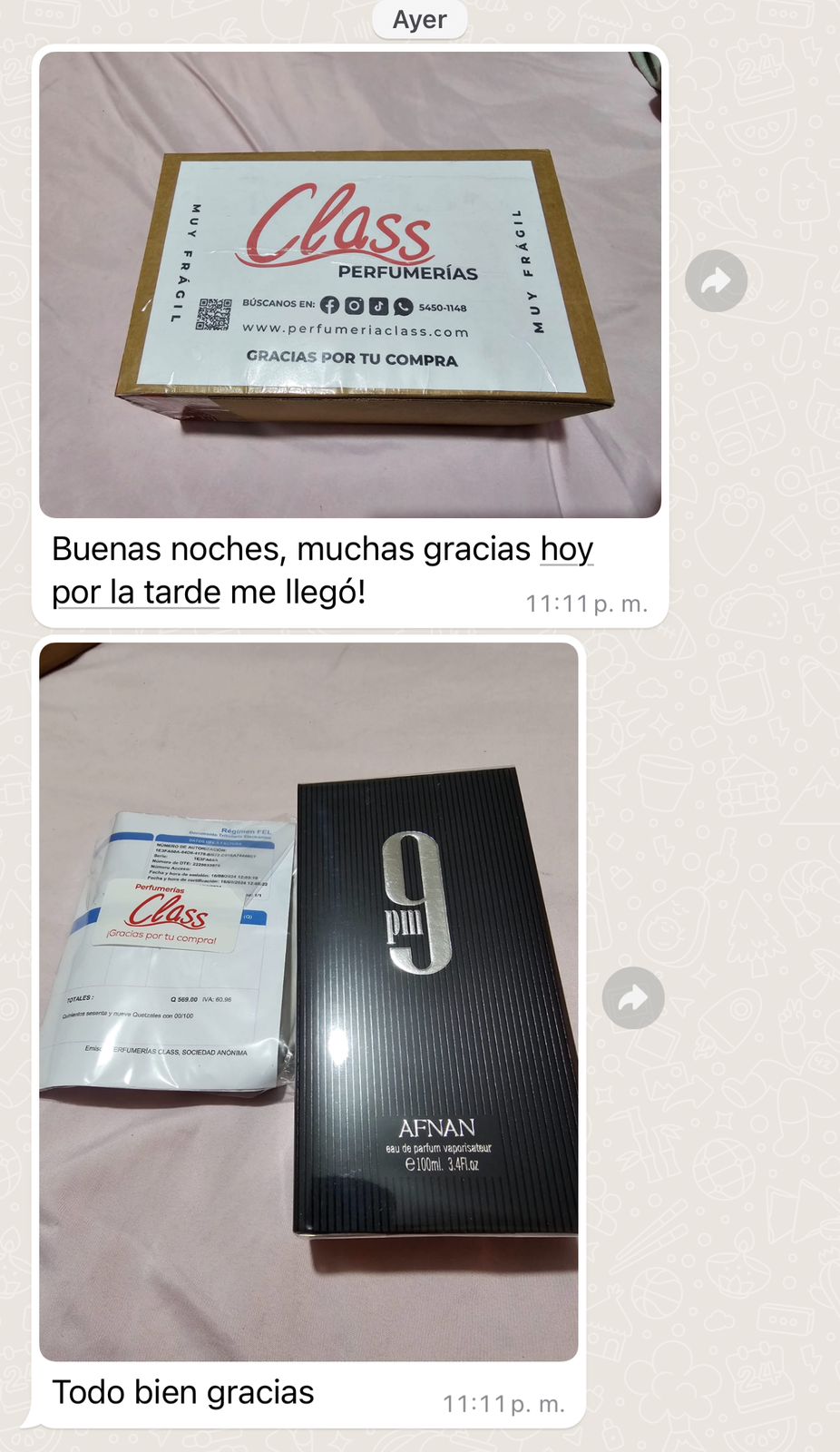Forward the Afnan 9pm photo message
The image size is (840, 1452).
click(x=633, y=998)
